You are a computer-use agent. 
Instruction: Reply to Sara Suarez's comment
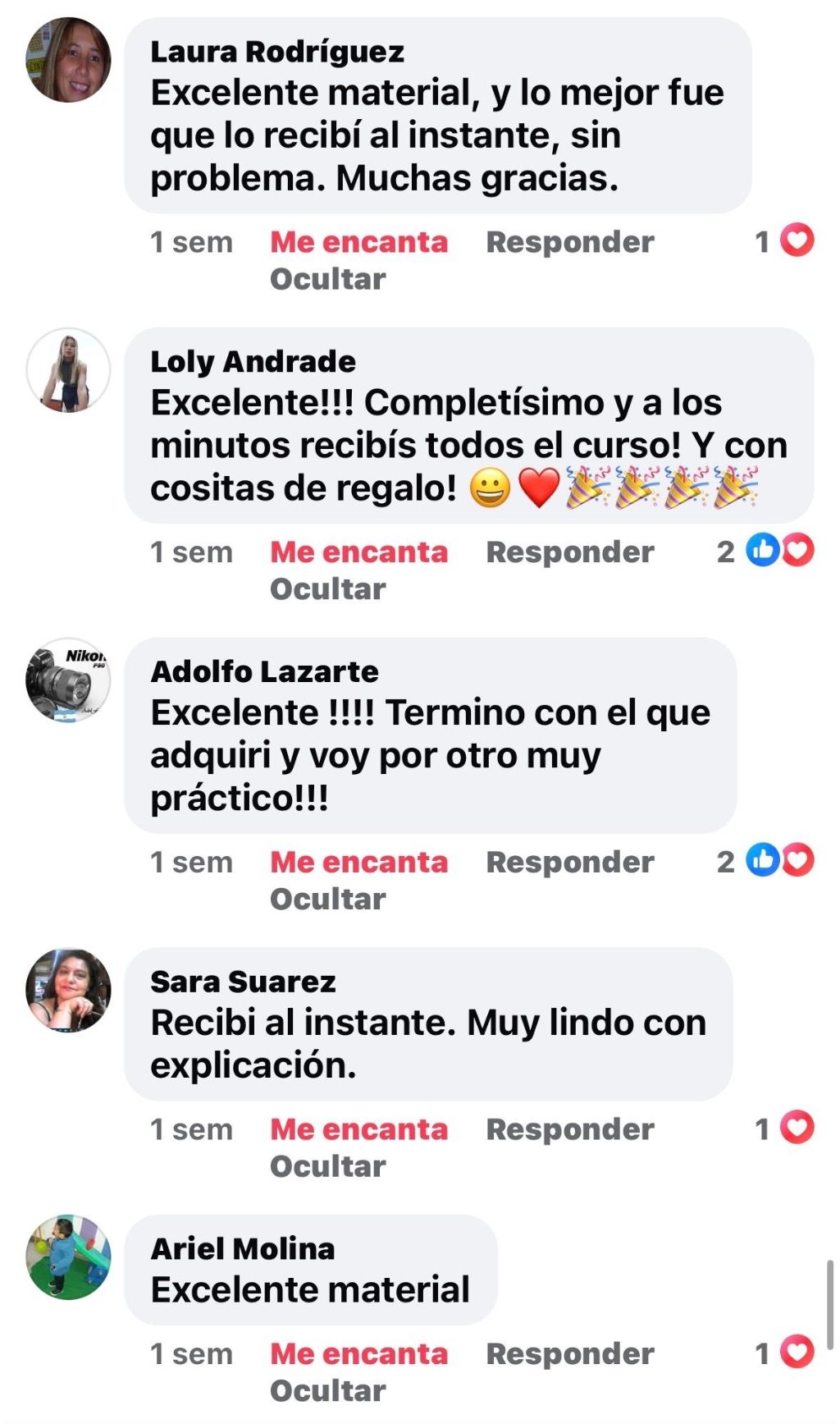click(569, 1129)
